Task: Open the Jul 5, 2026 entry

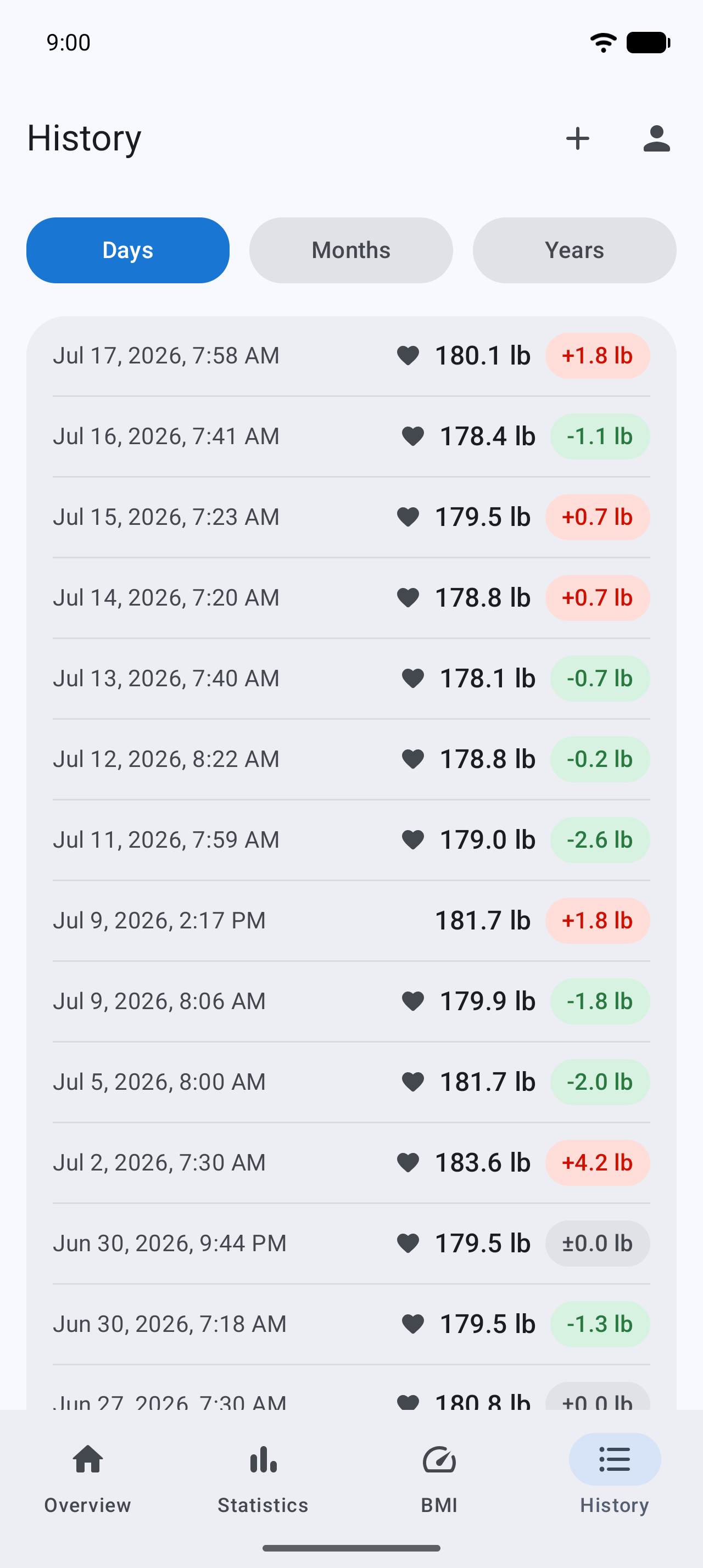Action: 351,1082
